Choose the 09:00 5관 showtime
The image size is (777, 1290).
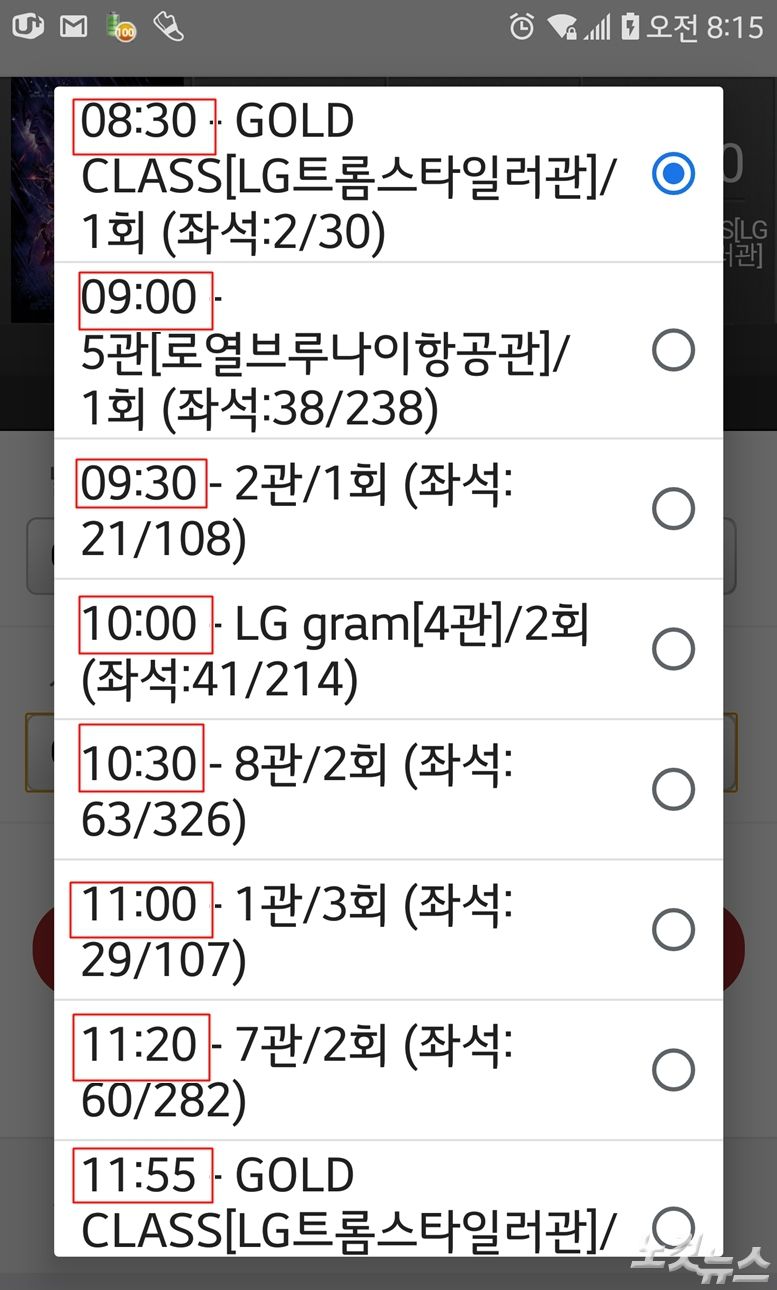(672, 350)
